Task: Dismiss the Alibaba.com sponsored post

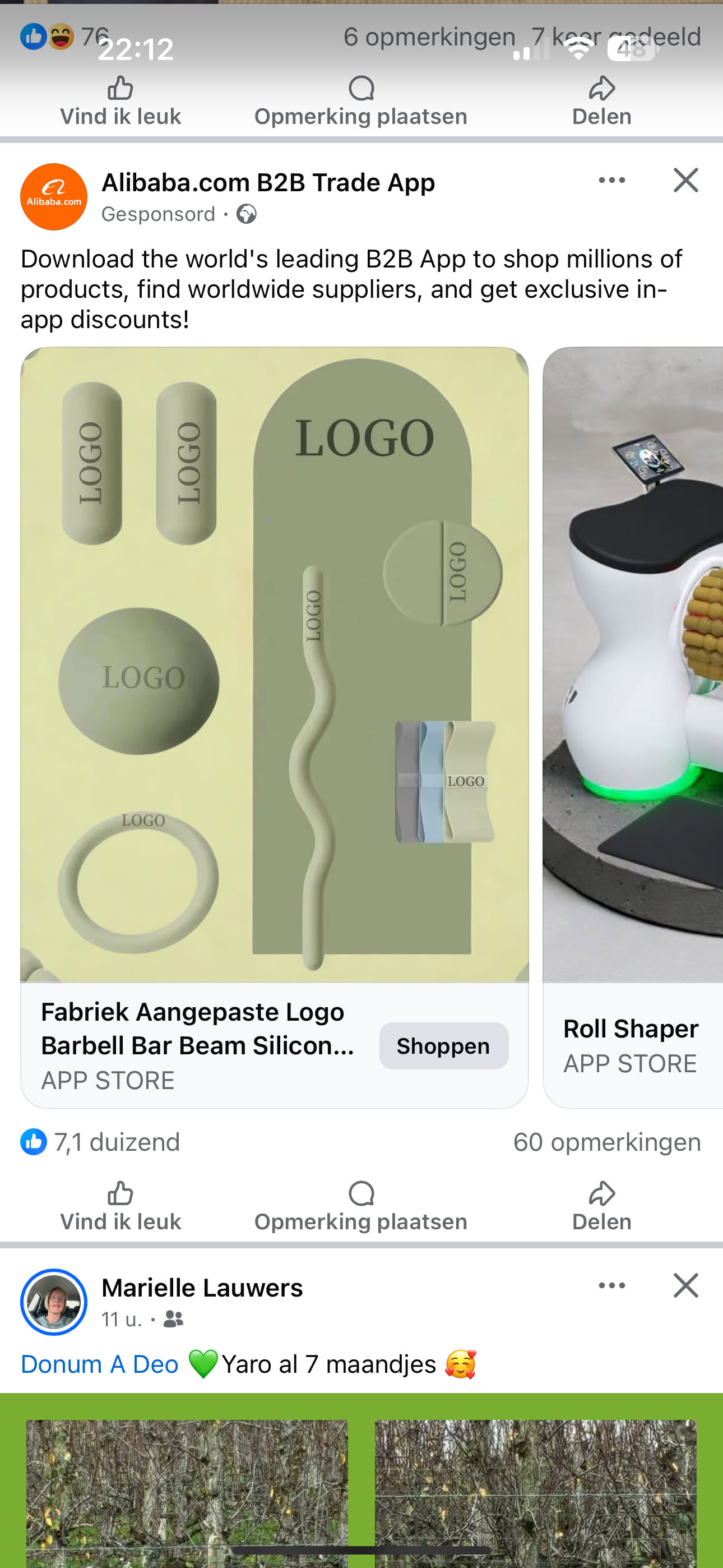Action: [x=685, y=180]
